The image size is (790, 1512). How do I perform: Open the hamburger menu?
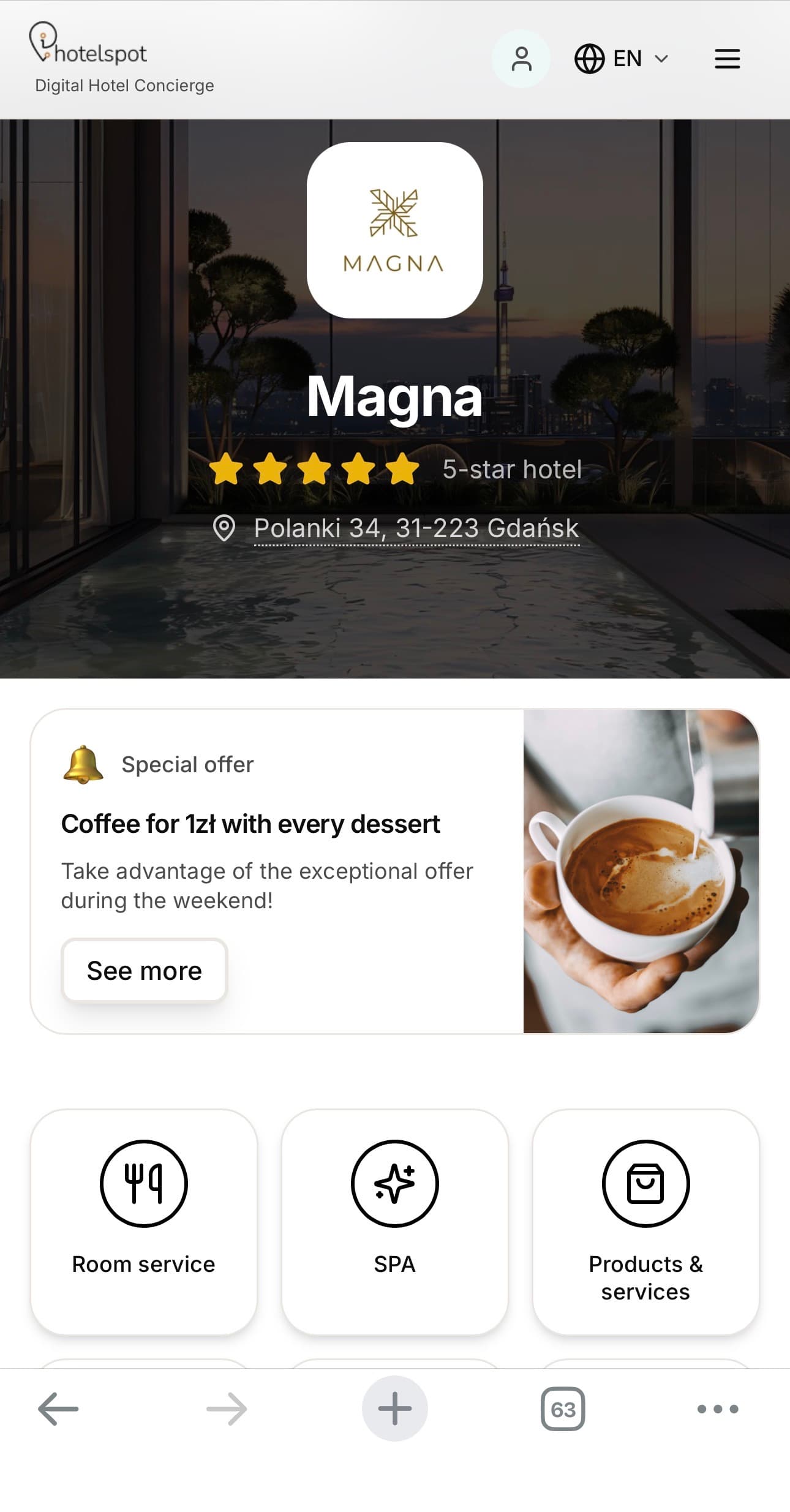(727, 59)
